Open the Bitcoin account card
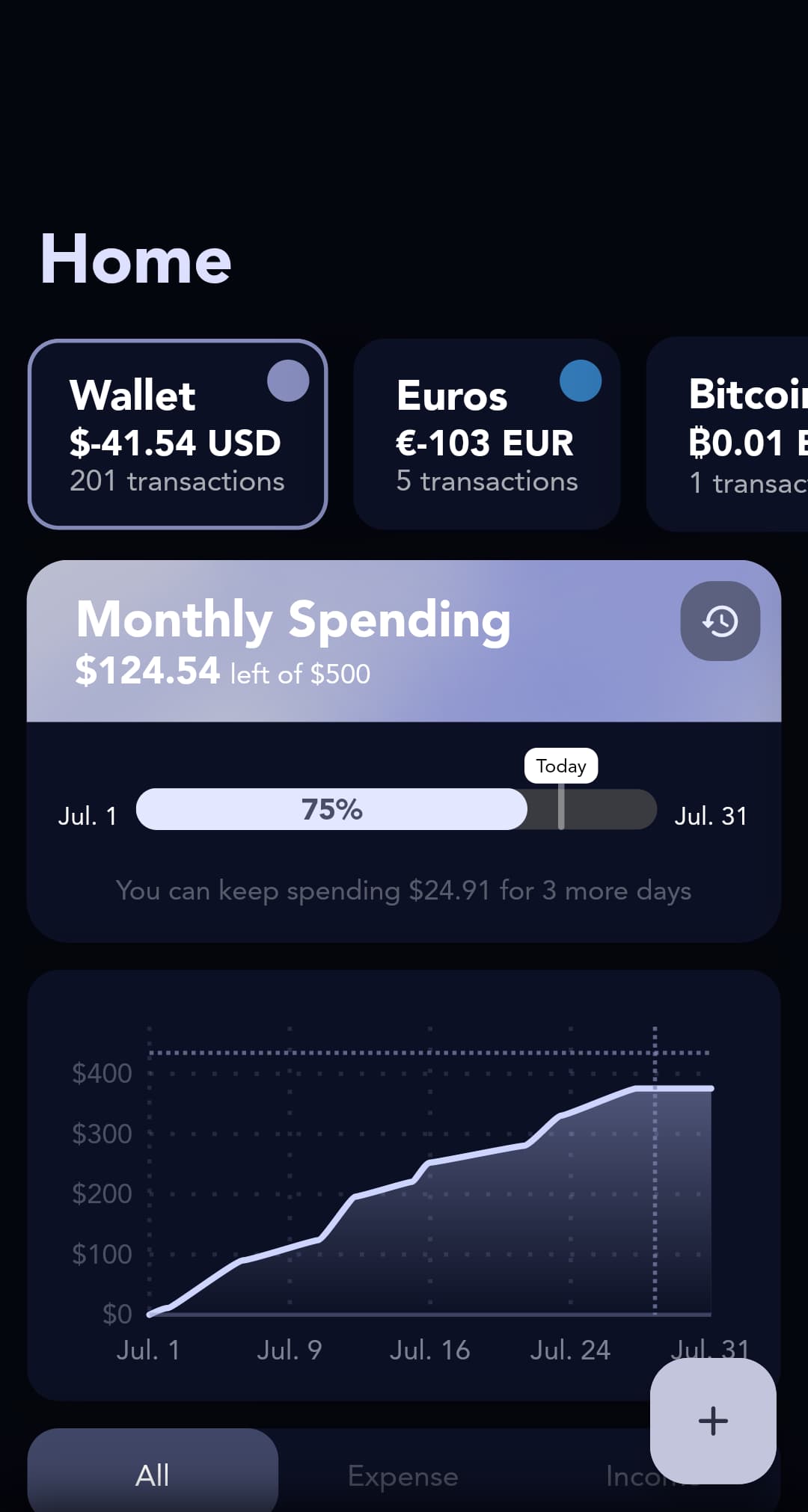Screen dimensions: 808x1512 (x=727, y=434)
